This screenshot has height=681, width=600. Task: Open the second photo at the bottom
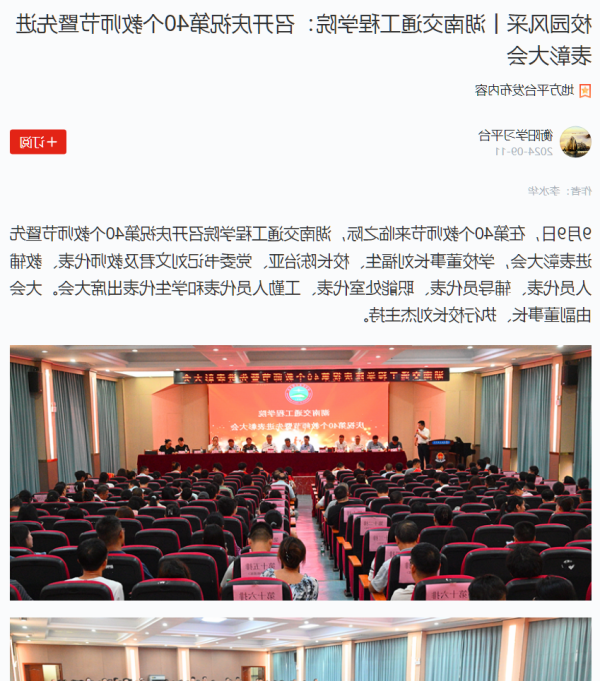point(300,650)
